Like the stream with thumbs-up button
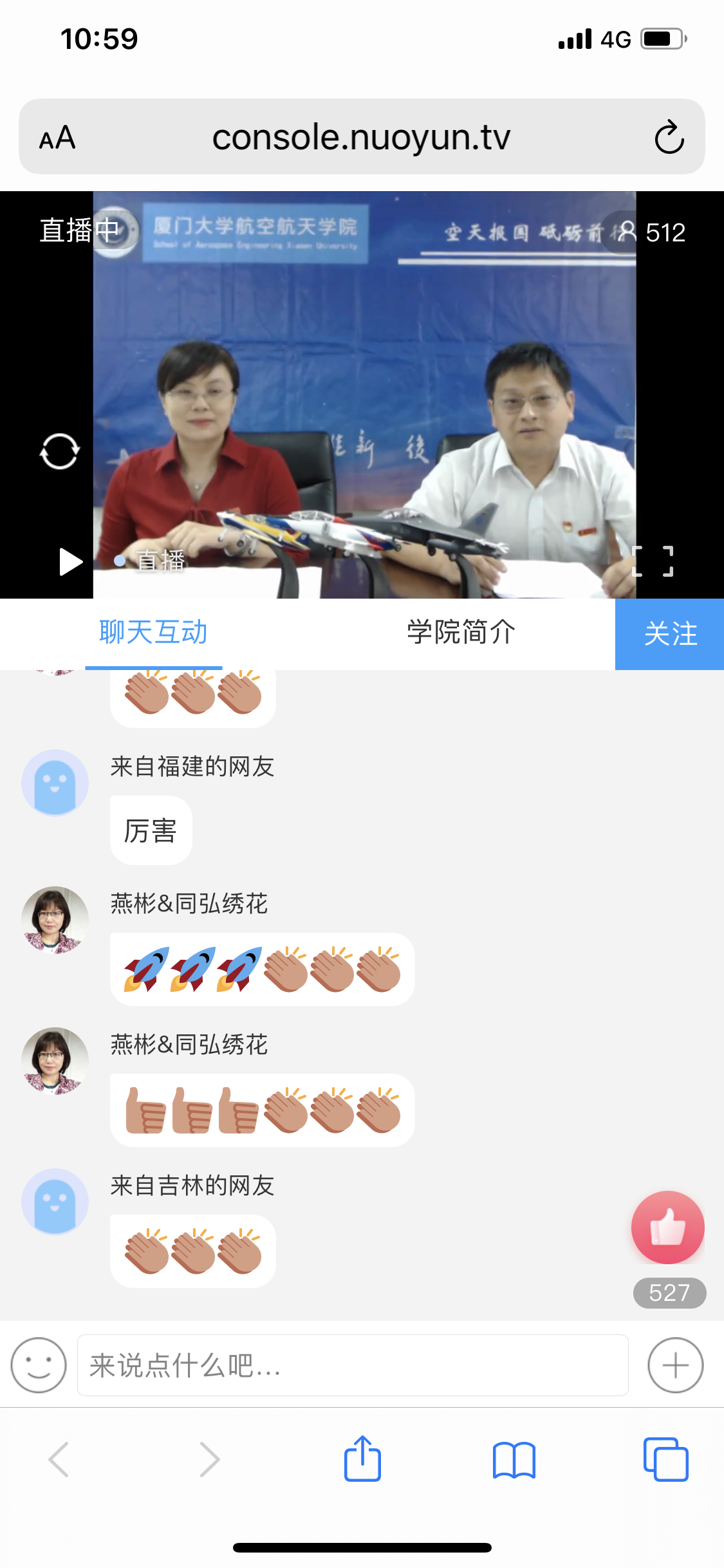724x1568 pixels. pyautogui.click(x=667, y=1227)
